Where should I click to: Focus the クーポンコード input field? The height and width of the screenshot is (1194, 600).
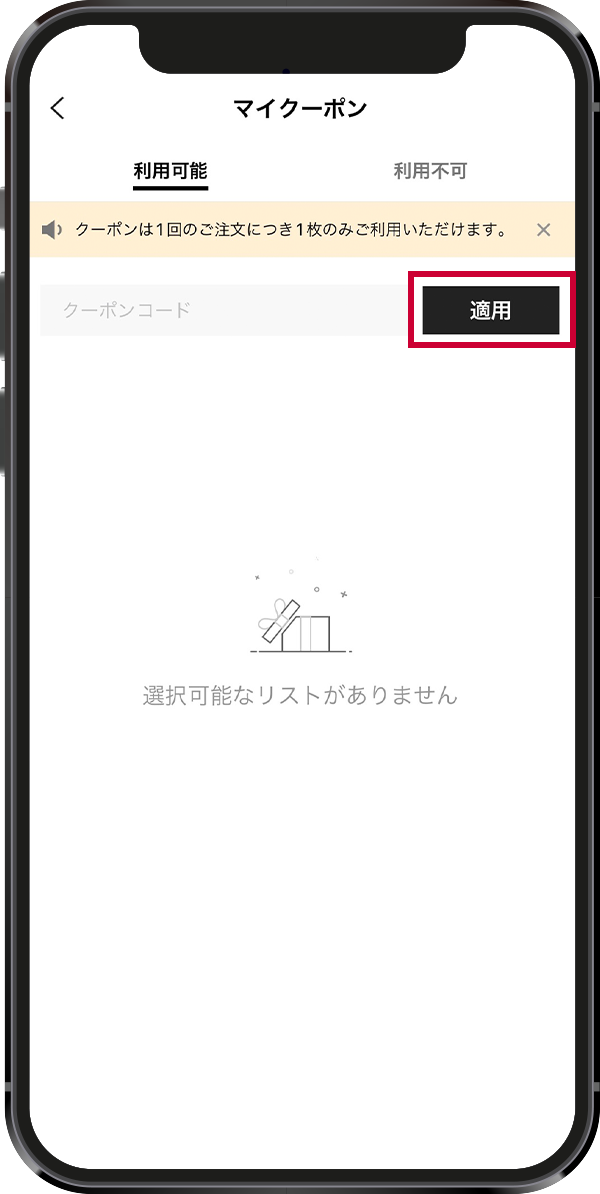click(225, 310)
